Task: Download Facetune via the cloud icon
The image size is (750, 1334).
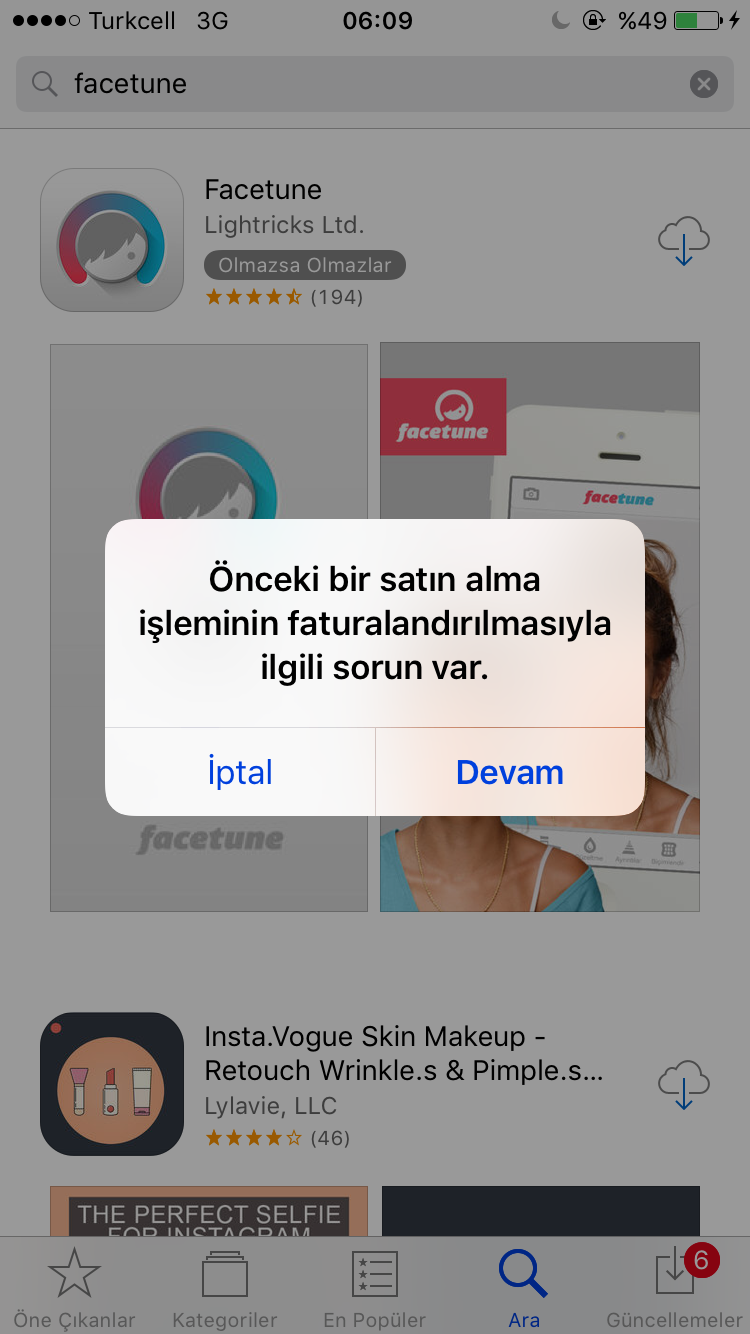Action: 684,241
